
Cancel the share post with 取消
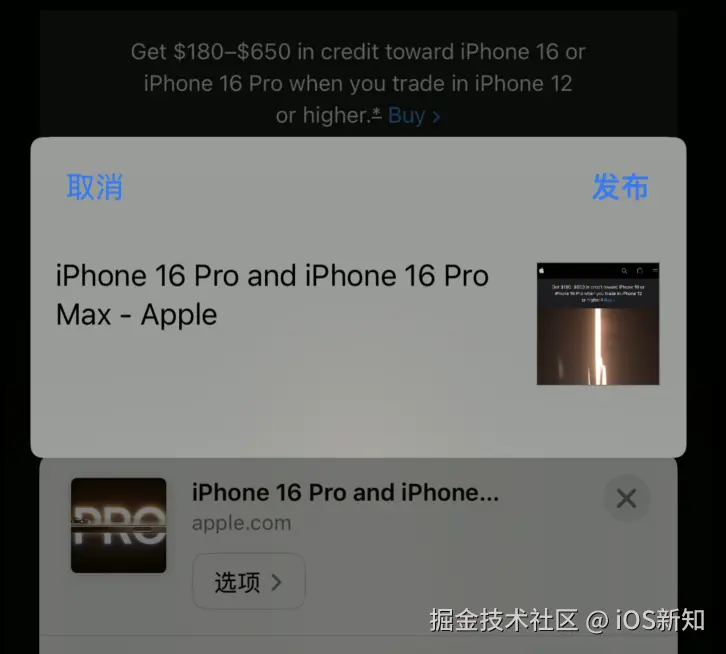94,187
